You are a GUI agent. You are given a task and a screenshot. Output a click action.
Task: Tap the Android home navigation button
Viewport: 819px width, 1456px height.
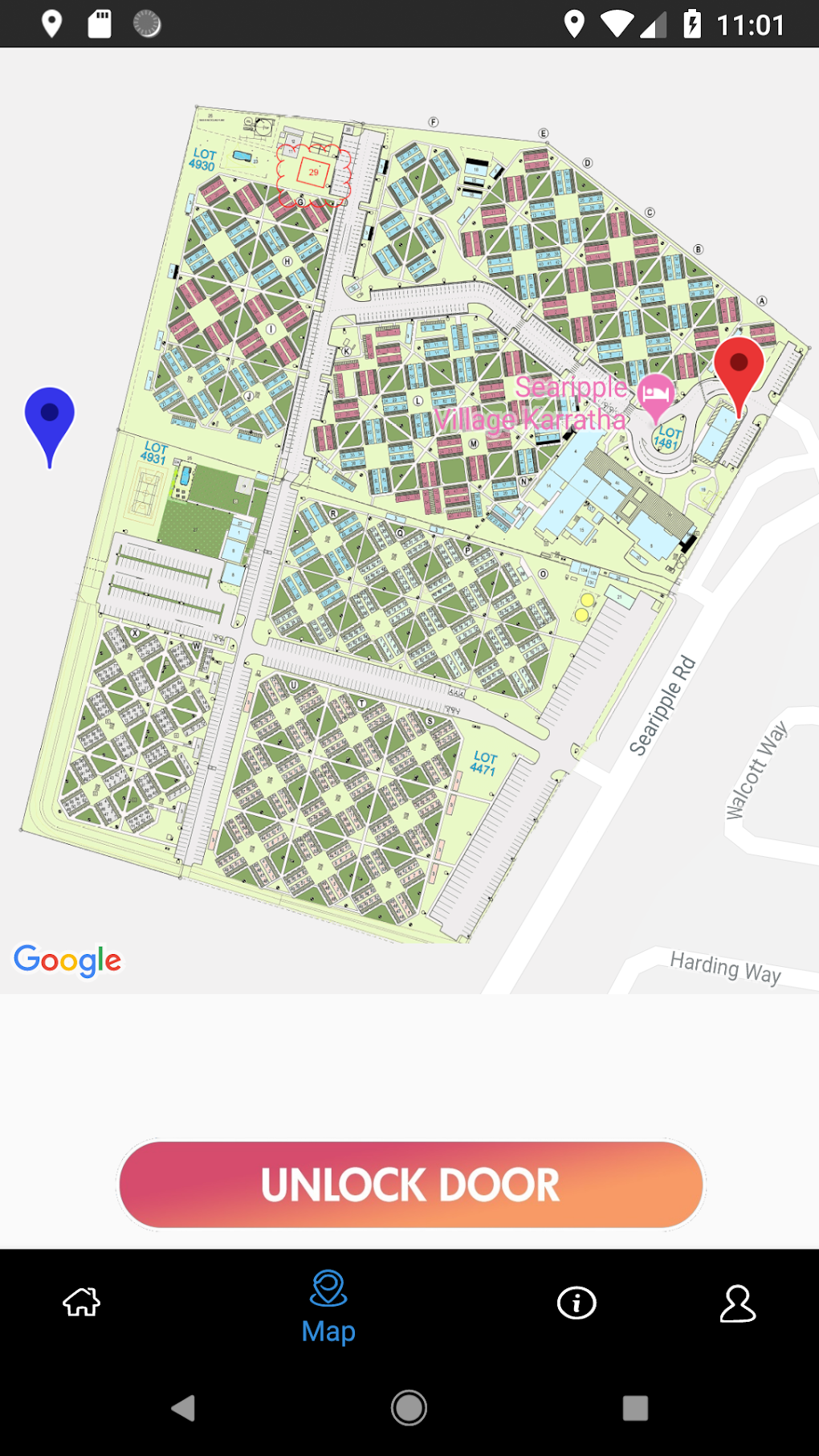tap(409, 1407)
